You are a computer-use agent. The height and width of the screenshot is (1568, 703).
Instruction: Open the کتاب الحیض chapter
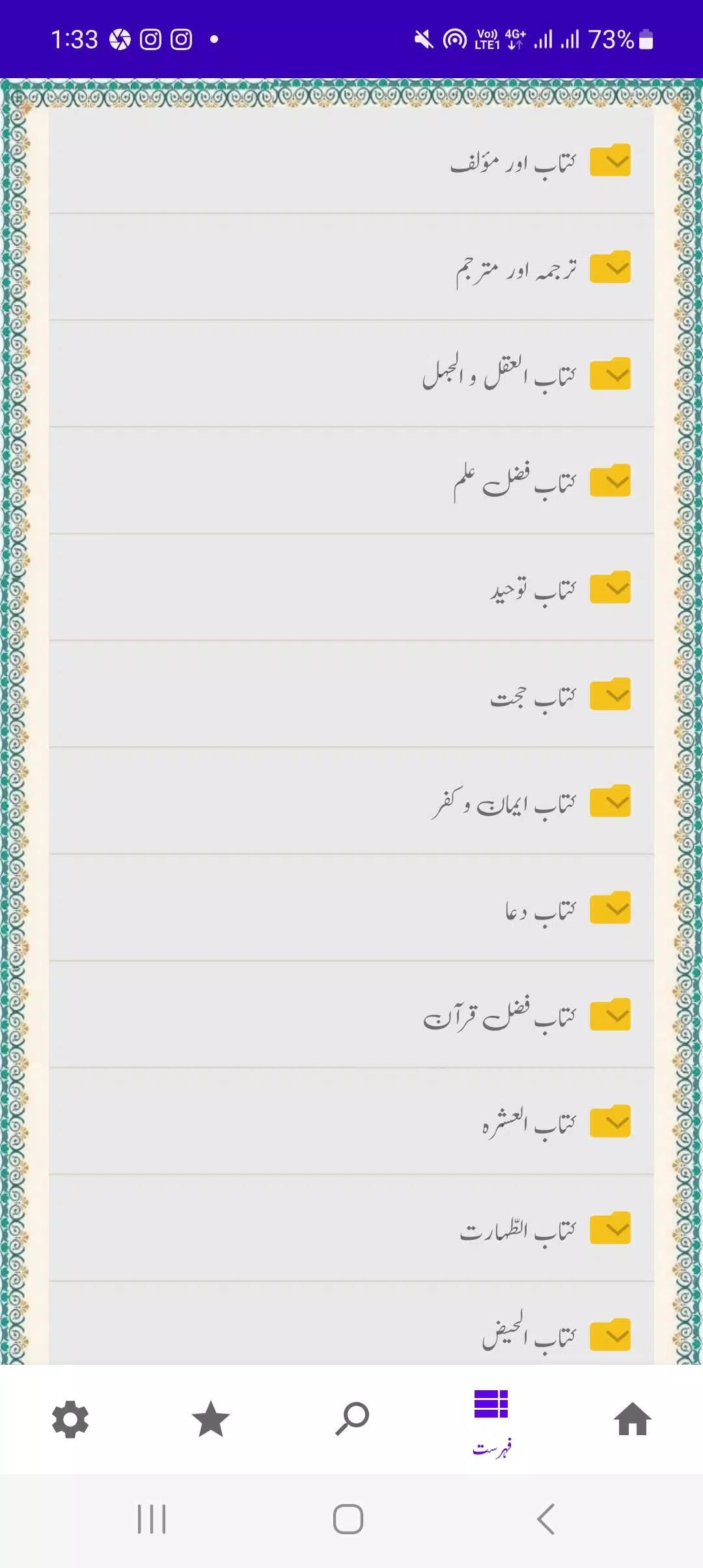610,1334
